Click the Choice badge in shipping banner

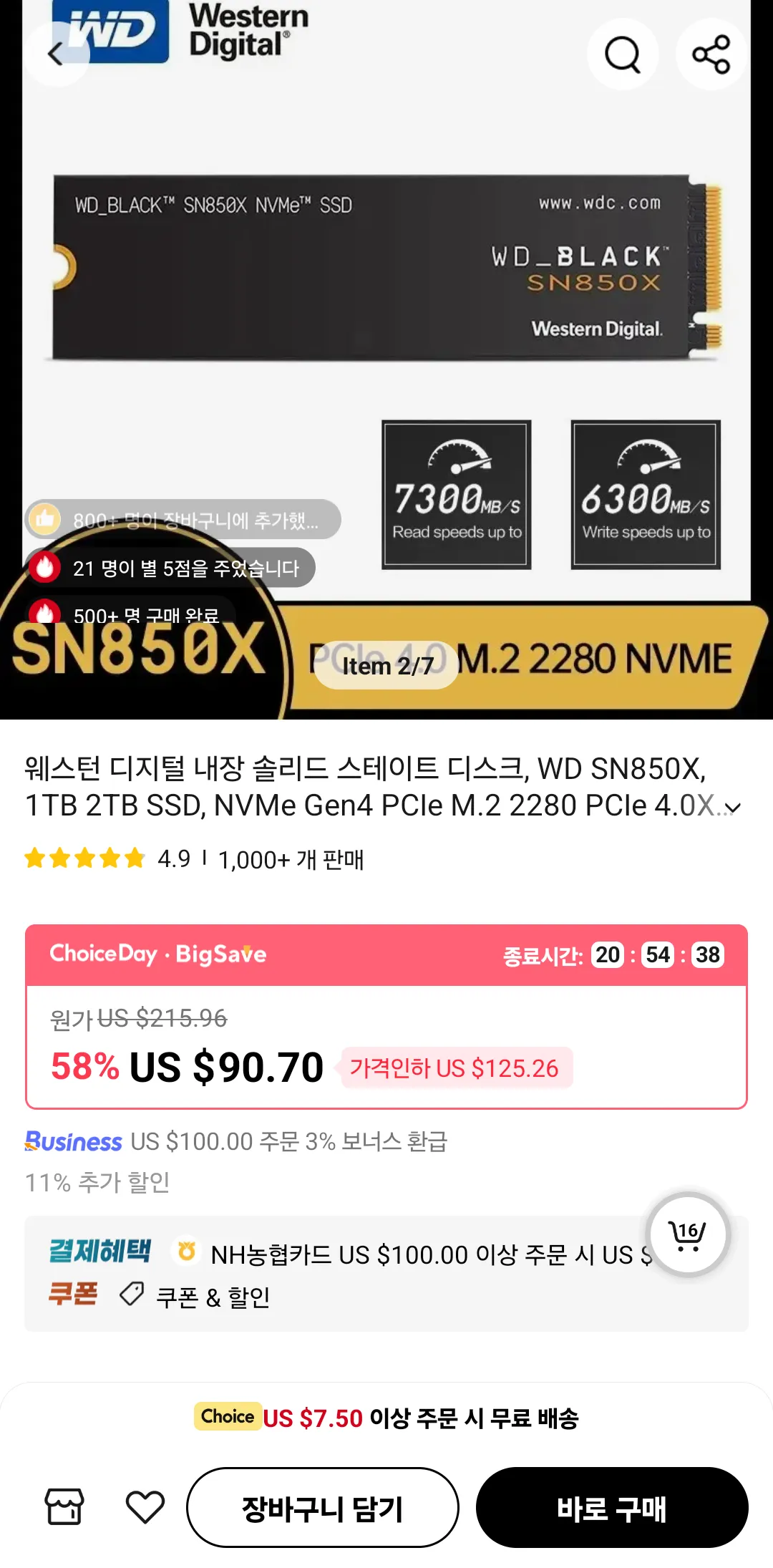point(226,1416)
